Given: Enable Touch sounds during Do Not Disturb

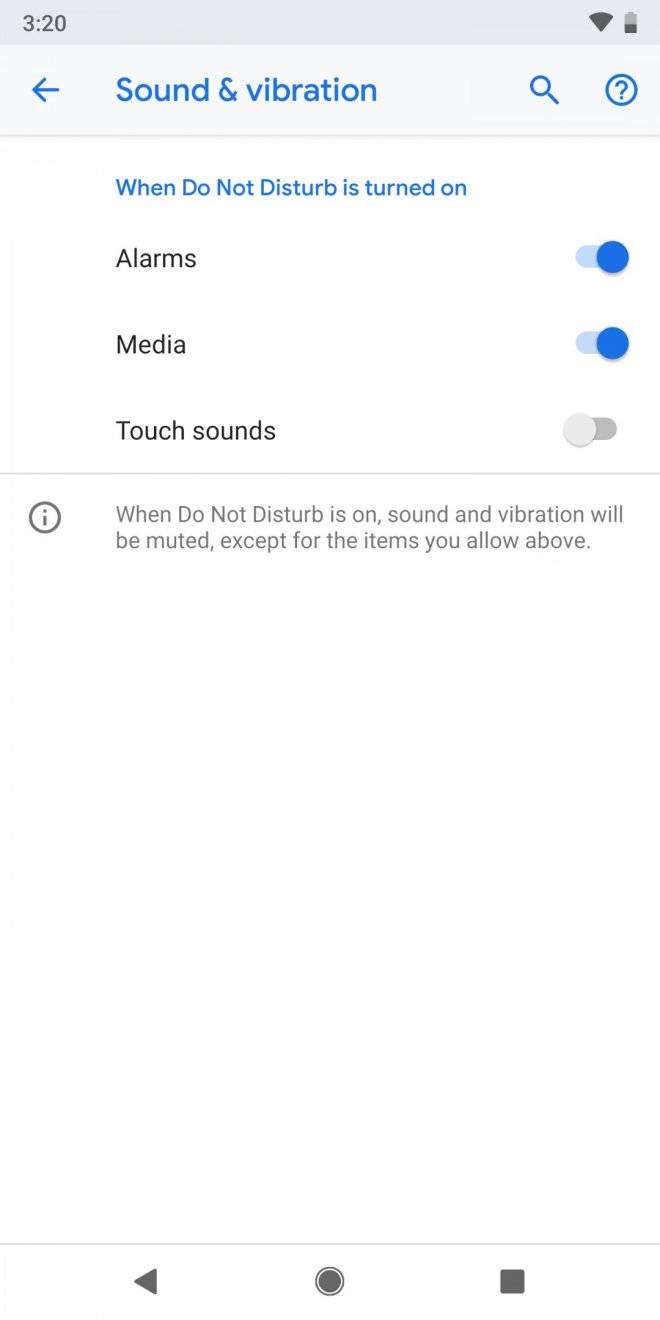Looking at the screenshot, I should click(x=591, y=430).
